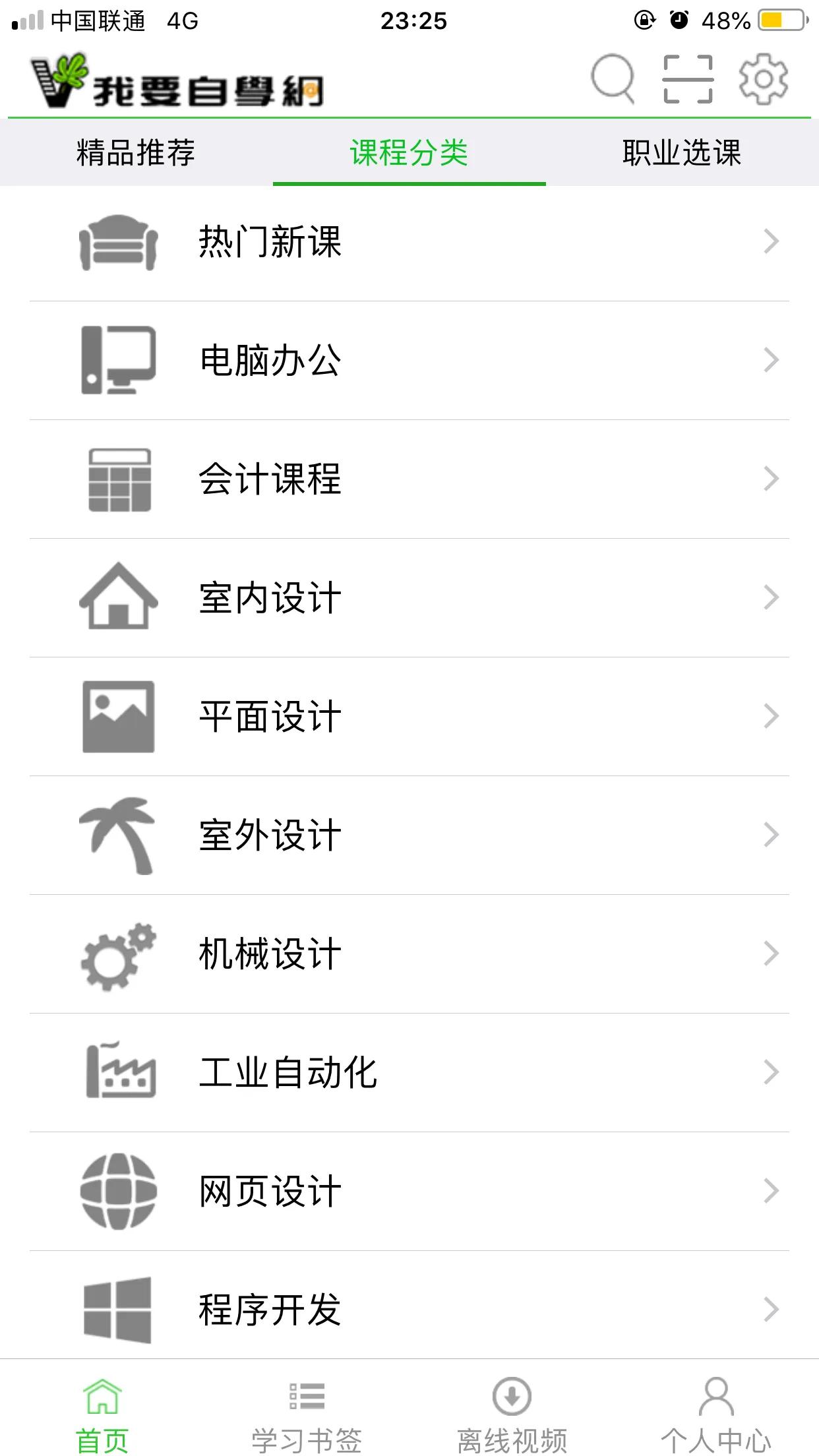Select the Windows icon for 程序开发
The height and width of the screenshot is (1456, 819).
[x=117, y=1309]
